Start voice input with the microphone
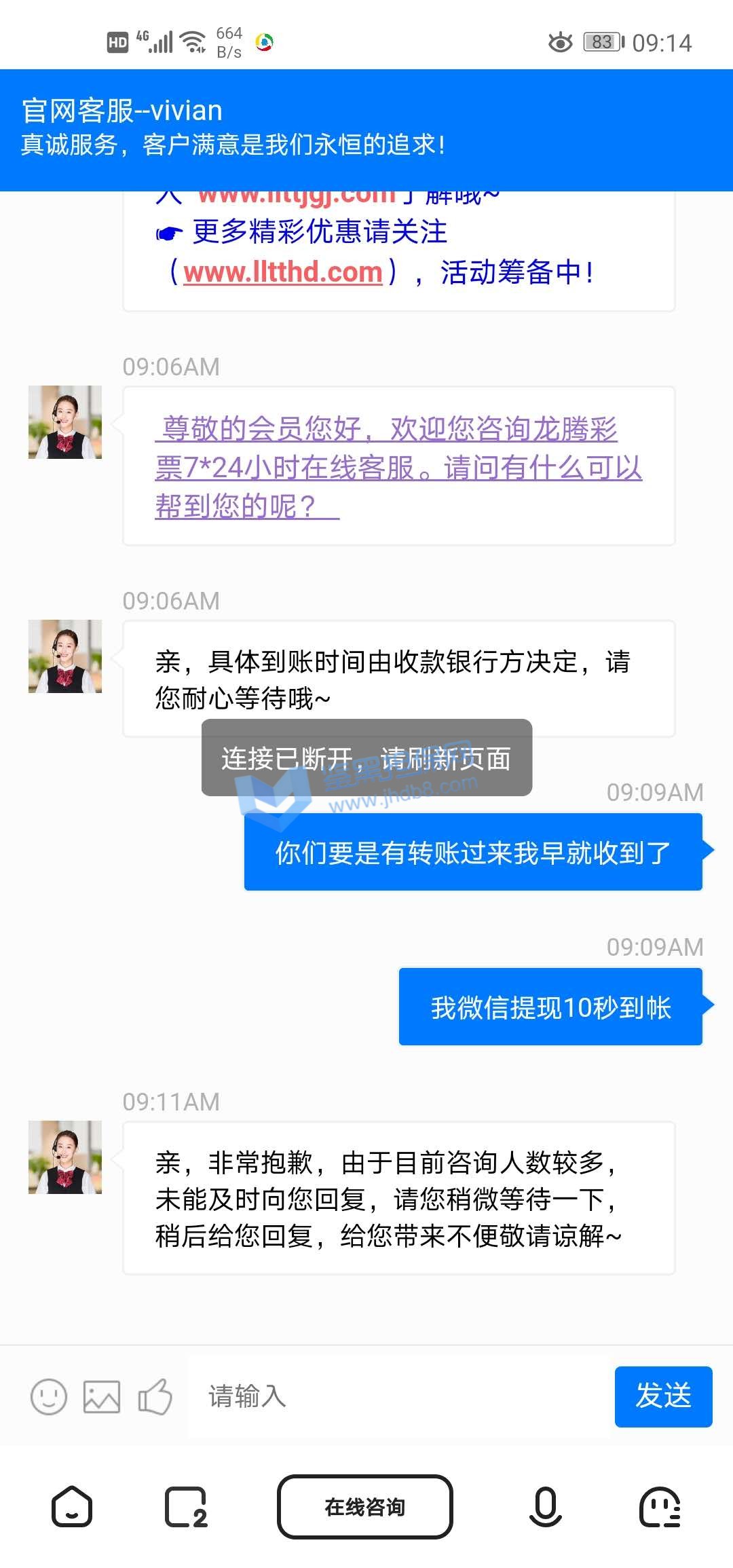This screenshot has height=1568, width=733. coord(545,1507)
